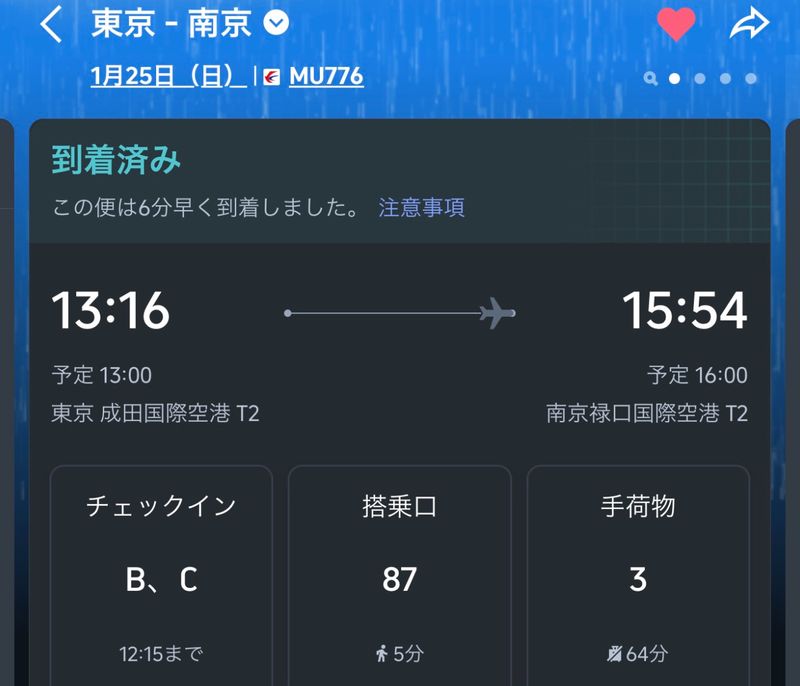Viewport: 800px width, 686px height.
Task: Tap the heart to toggle this flight's favorite
Action: click(x=676, y=24)
